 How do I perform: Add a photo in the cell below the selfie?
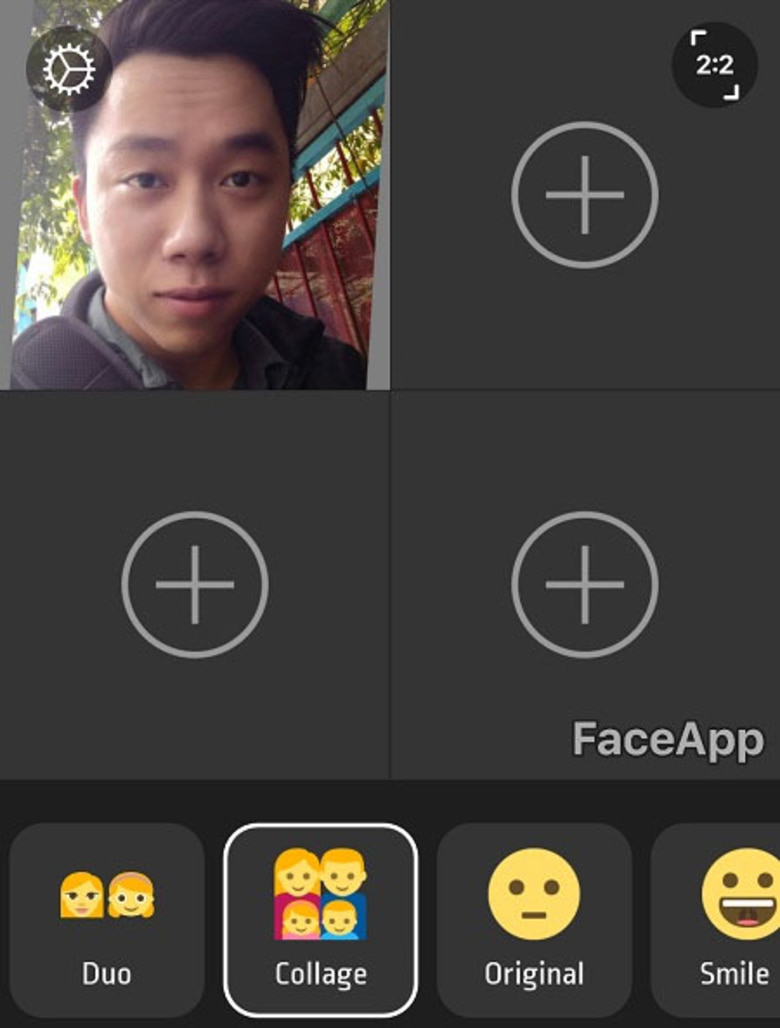pyautogui.click(x=194, y=584)
